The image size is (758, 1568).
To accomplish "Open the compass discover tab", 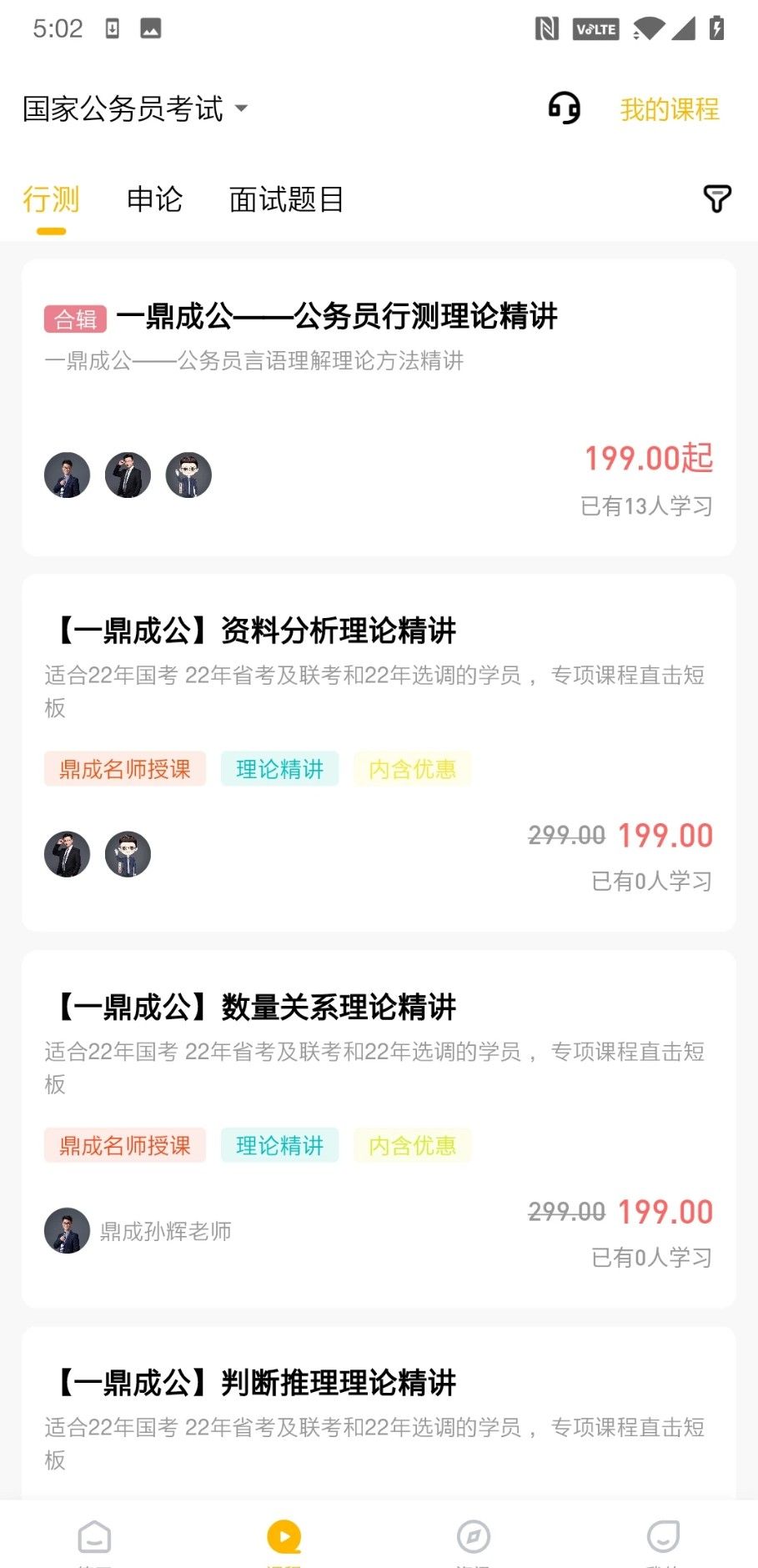I will pos(474,1538).
